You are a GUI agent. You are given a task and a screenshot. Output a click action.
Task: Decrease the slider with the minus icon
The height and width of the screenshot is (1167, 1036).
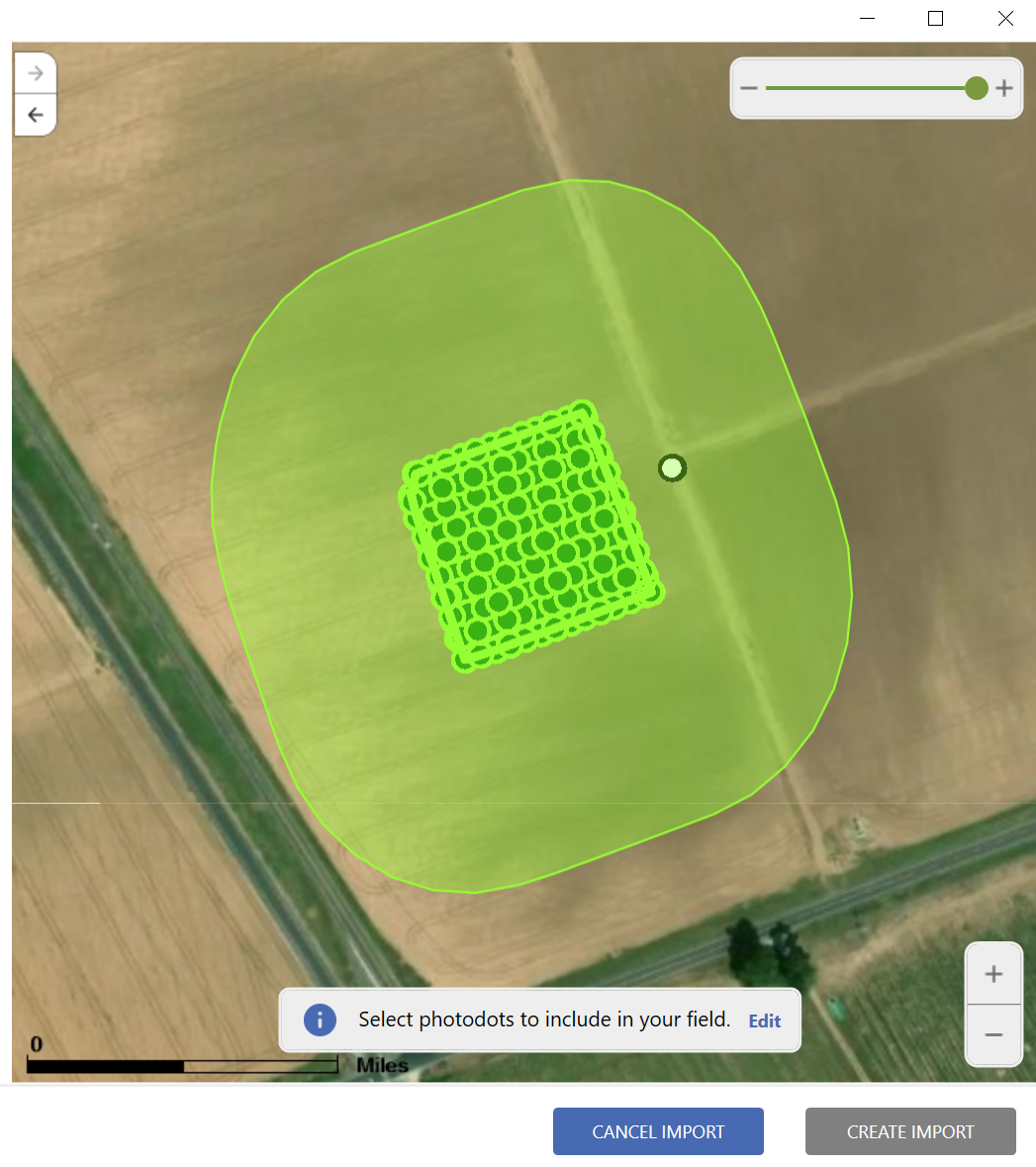(x=749, y=88)
